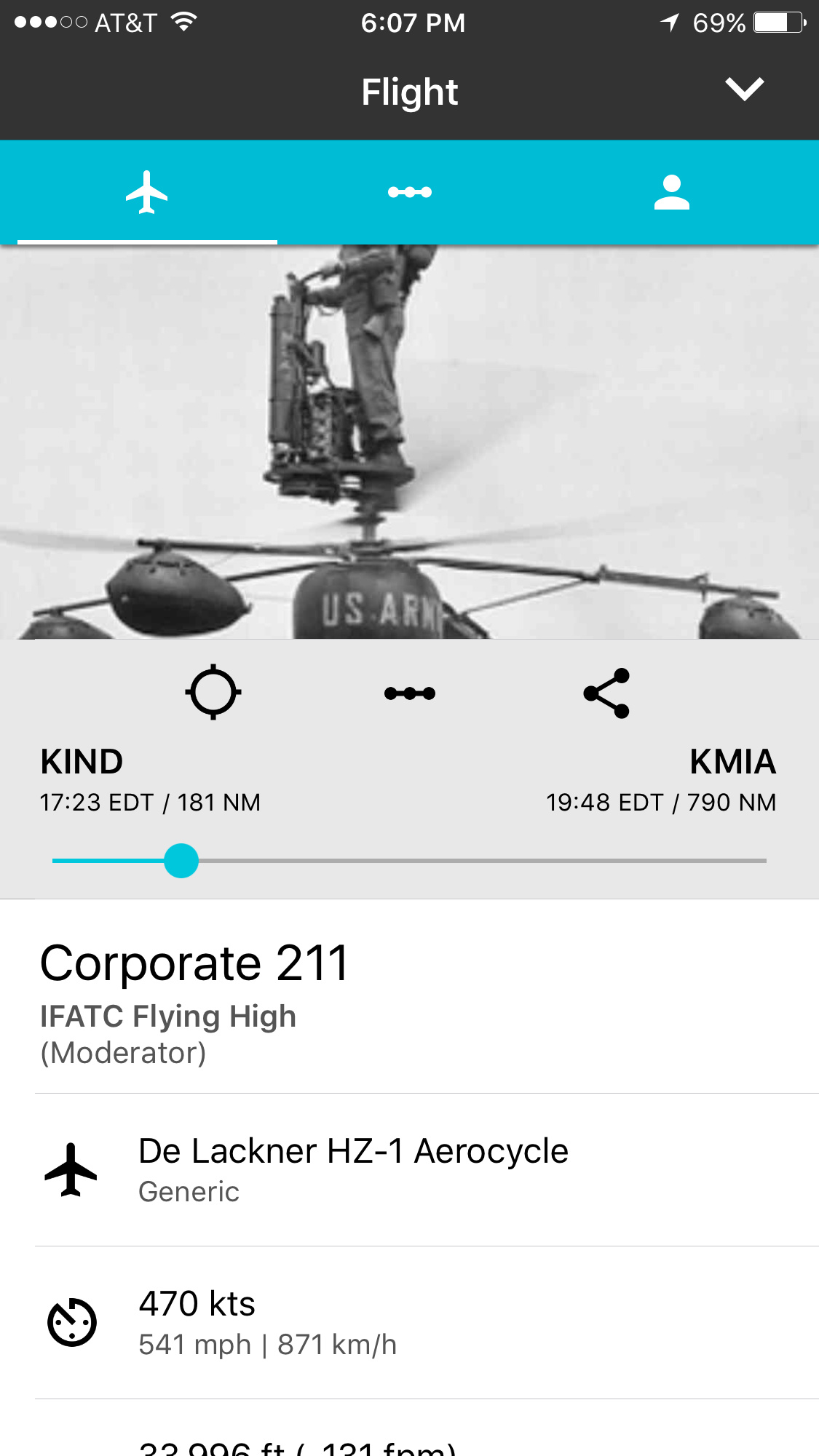Show the flight plan route icon below photo
This screenshot has height=1456, width=819.
(409, 693)
